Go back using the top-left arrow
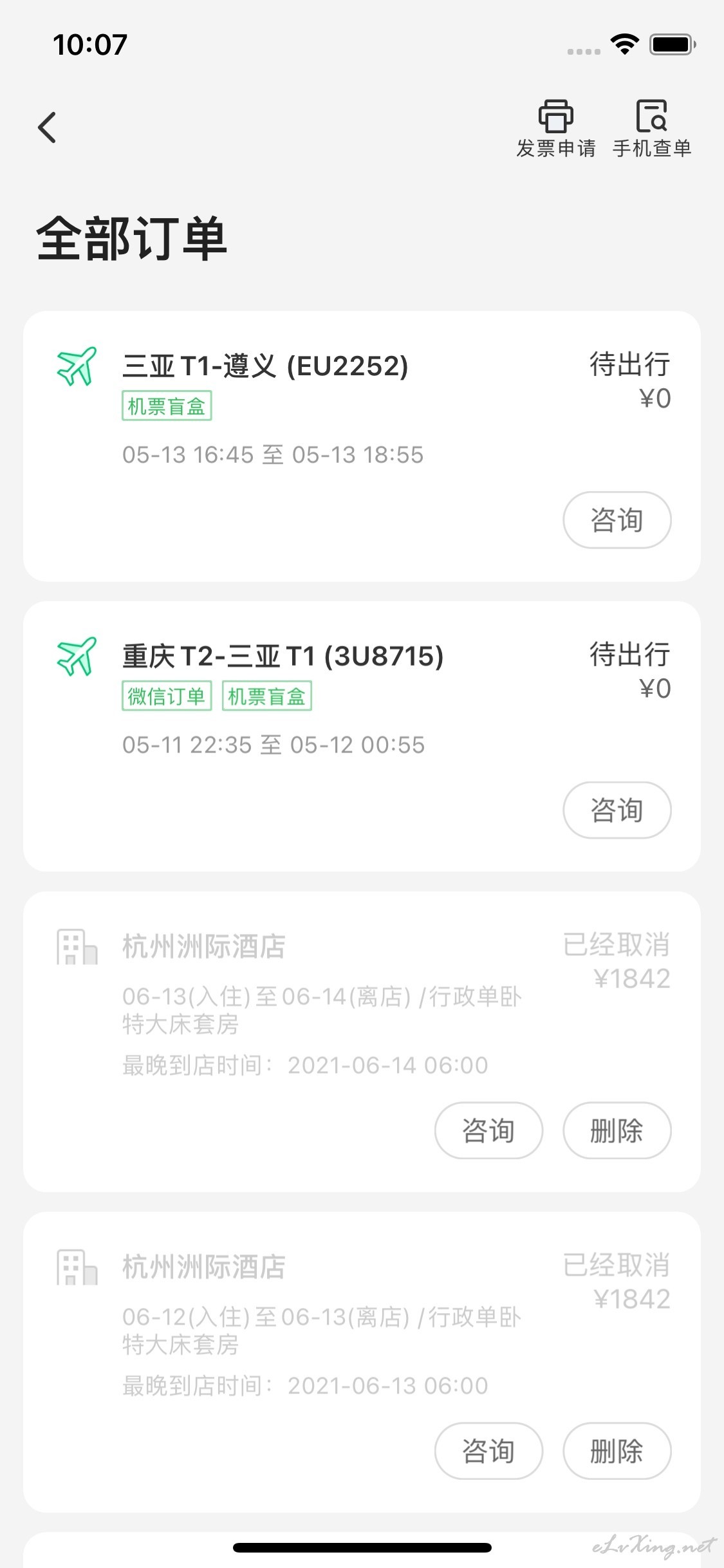This screenshot has height=1568, width=724. point(47,127)
